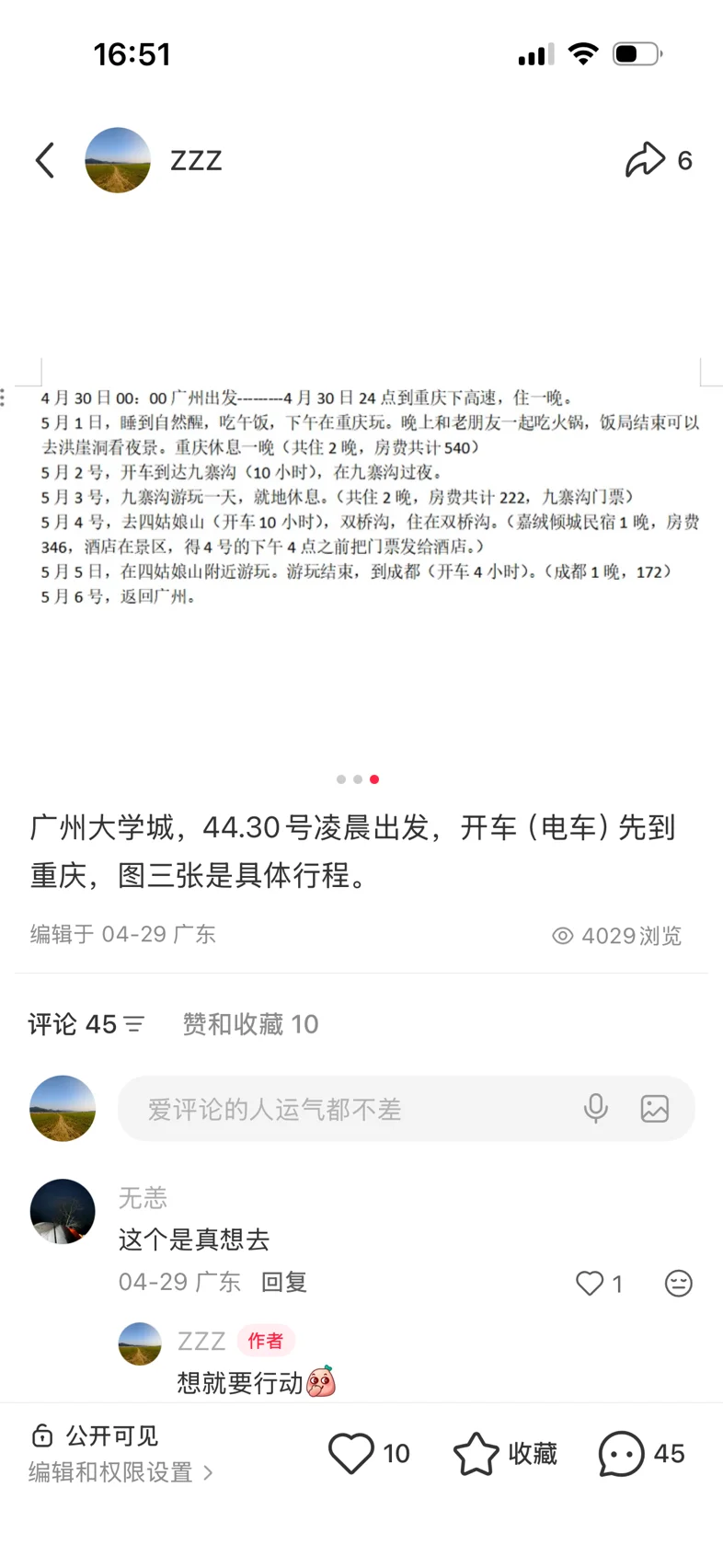This screenshot has width=723, height=1568.
Task: Like 无恙's comment
Action: point(590,1284)
